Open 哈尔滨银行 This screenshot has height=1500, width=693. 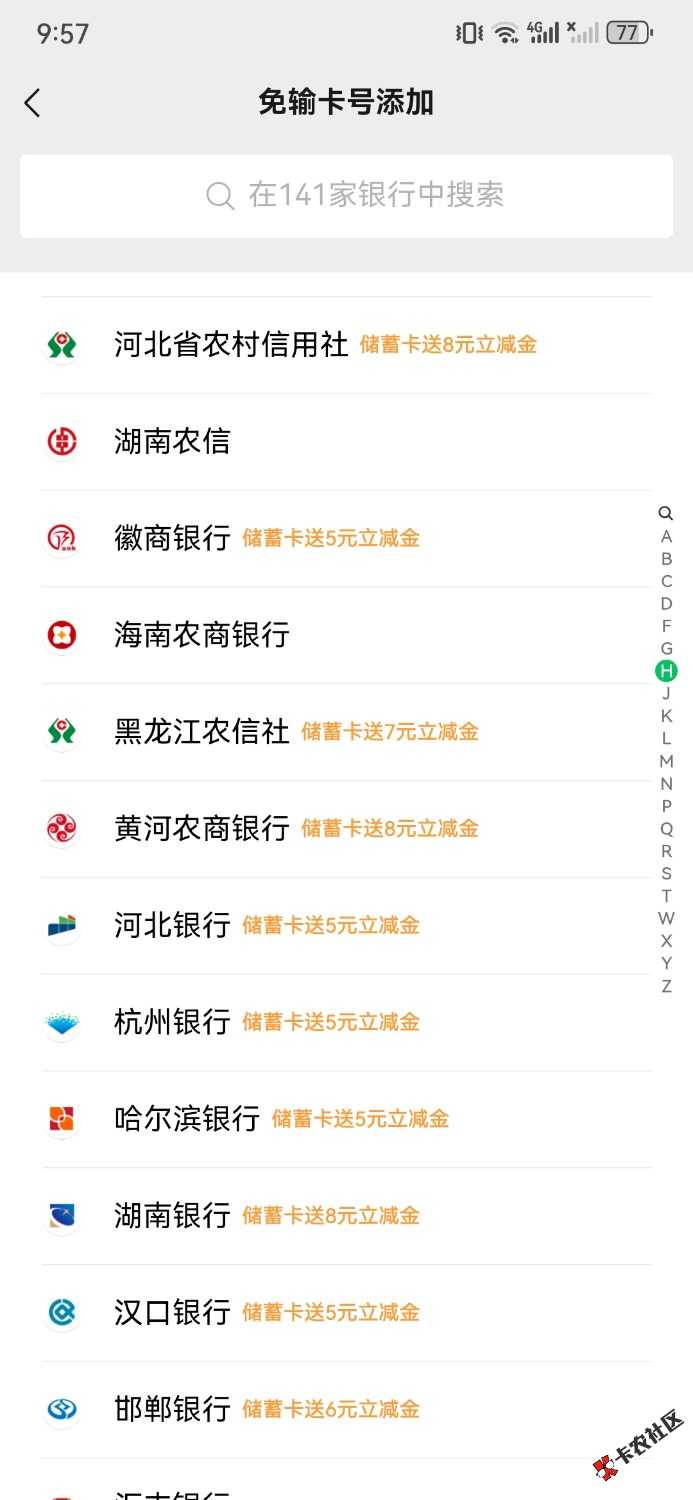187,1118
